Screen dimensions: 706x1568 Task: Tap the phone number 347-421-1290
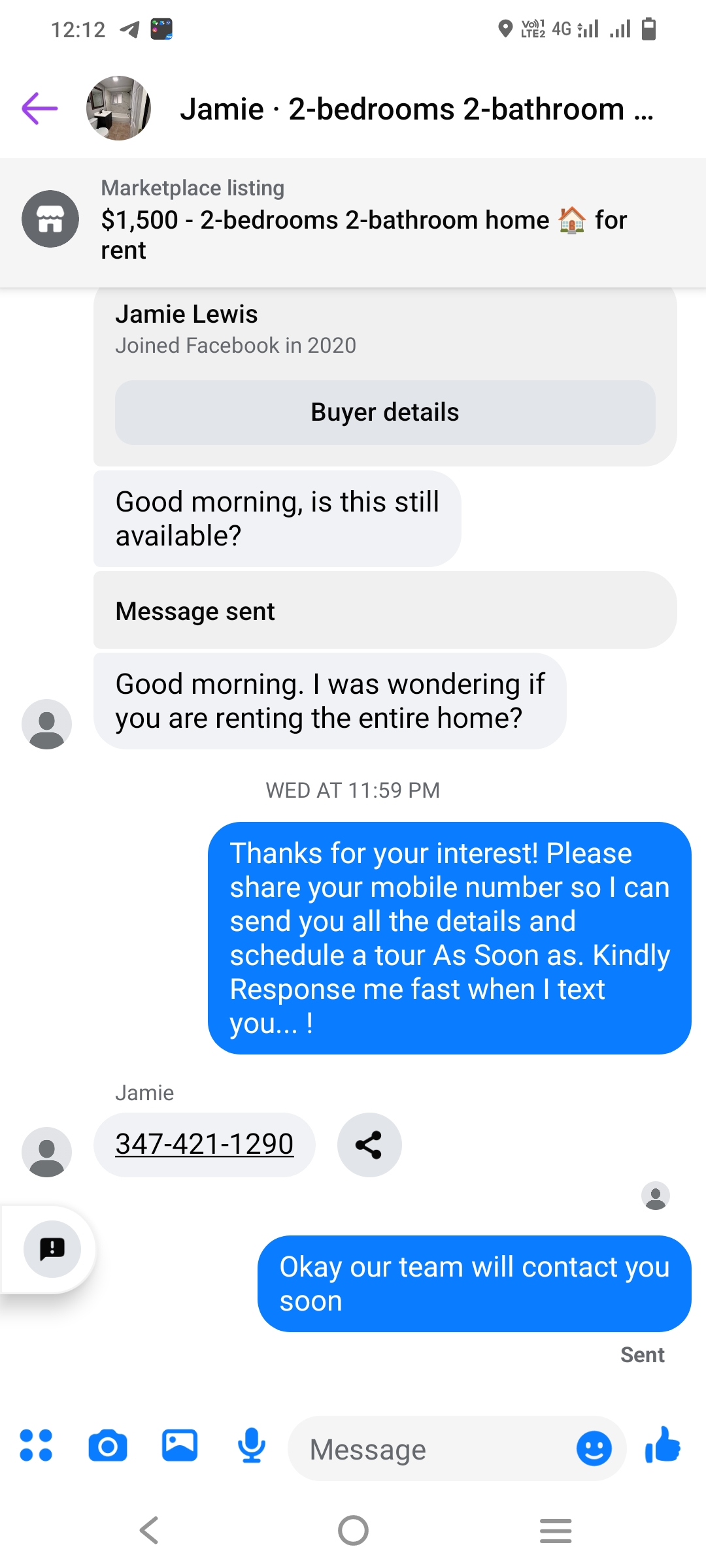click(x=205, y=1144)
